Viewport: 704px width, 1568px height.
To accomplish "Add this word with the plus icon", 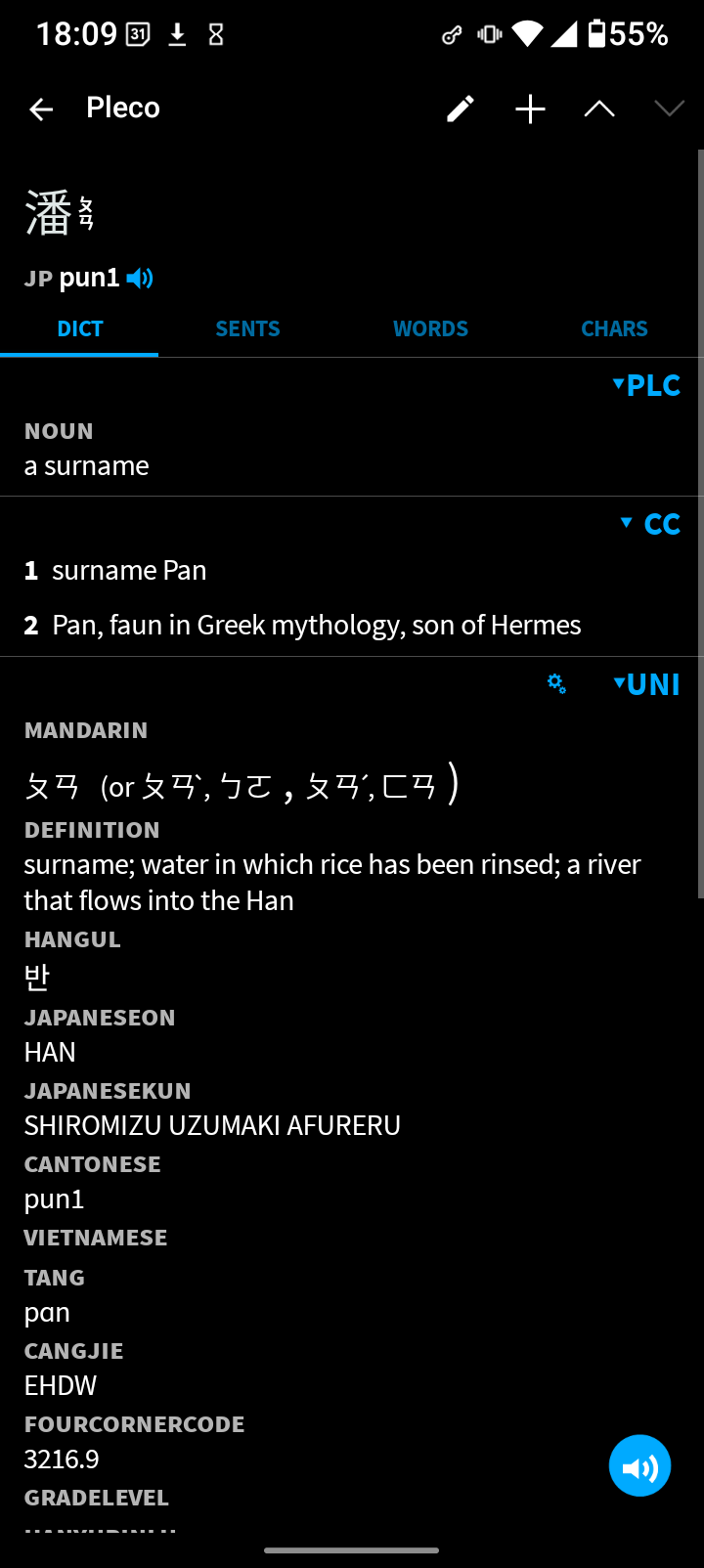I will [x=530, y=109].
